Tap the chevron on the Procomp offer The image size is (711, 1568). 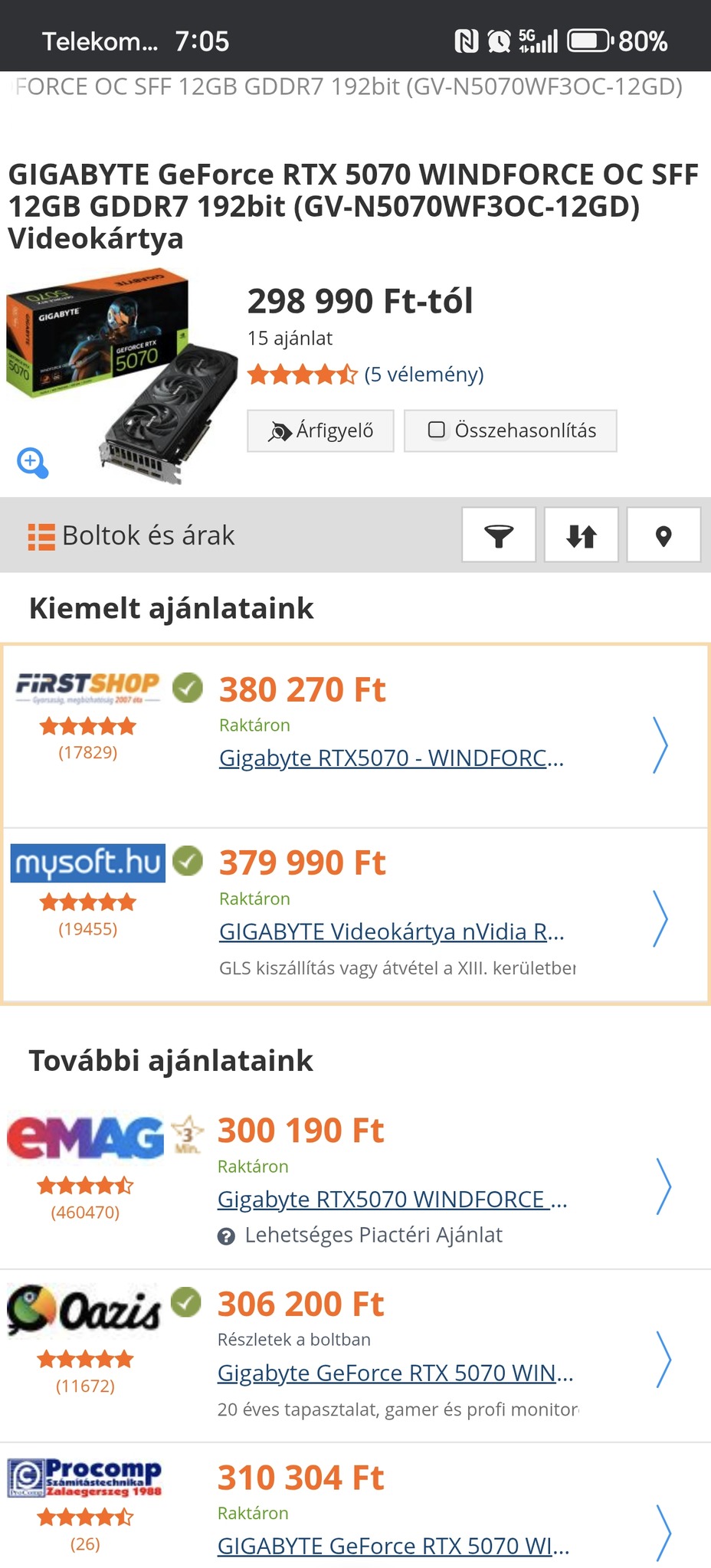[663, 1532]
